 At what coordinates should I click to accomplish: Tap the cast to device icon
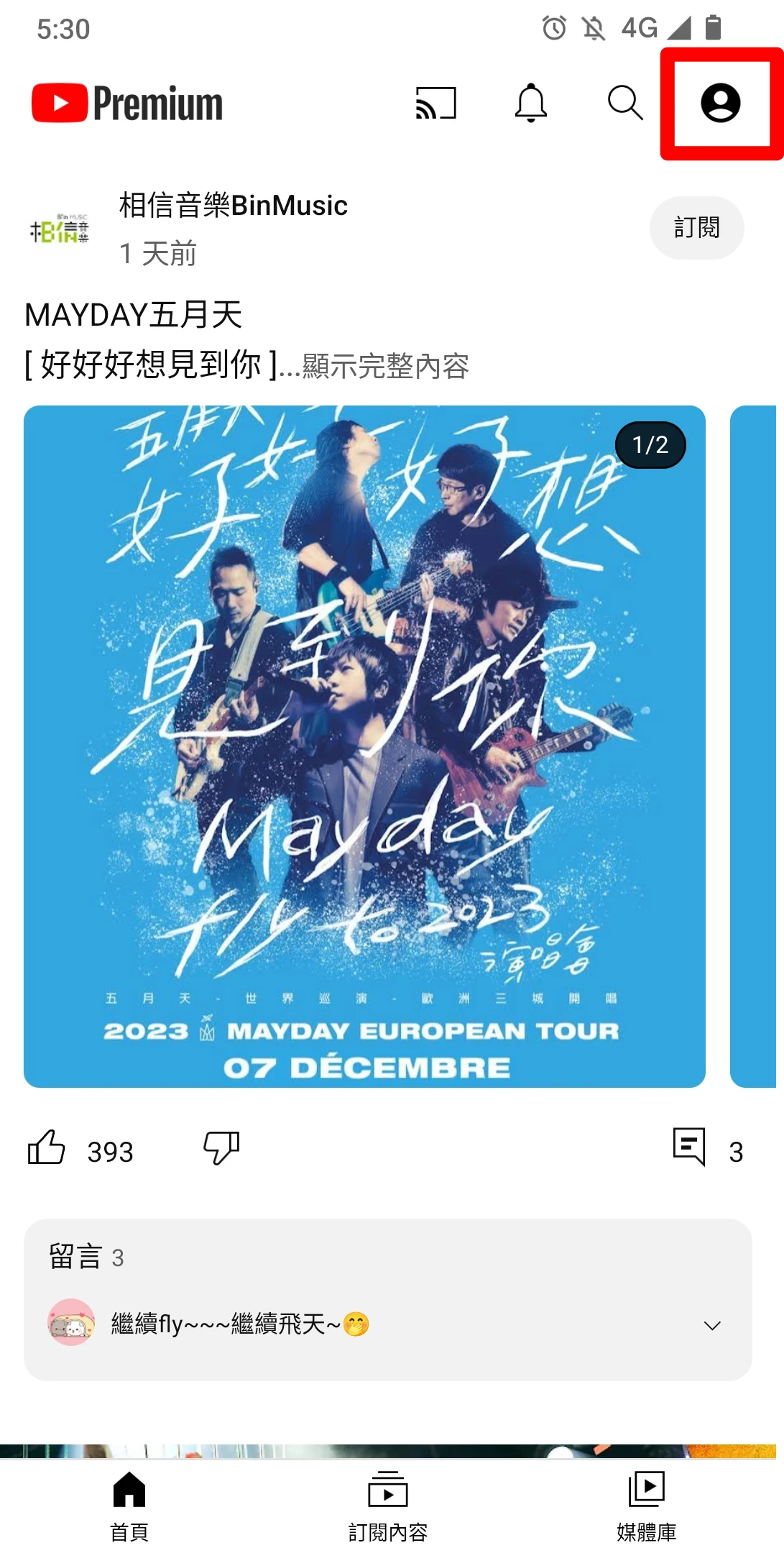435,104
